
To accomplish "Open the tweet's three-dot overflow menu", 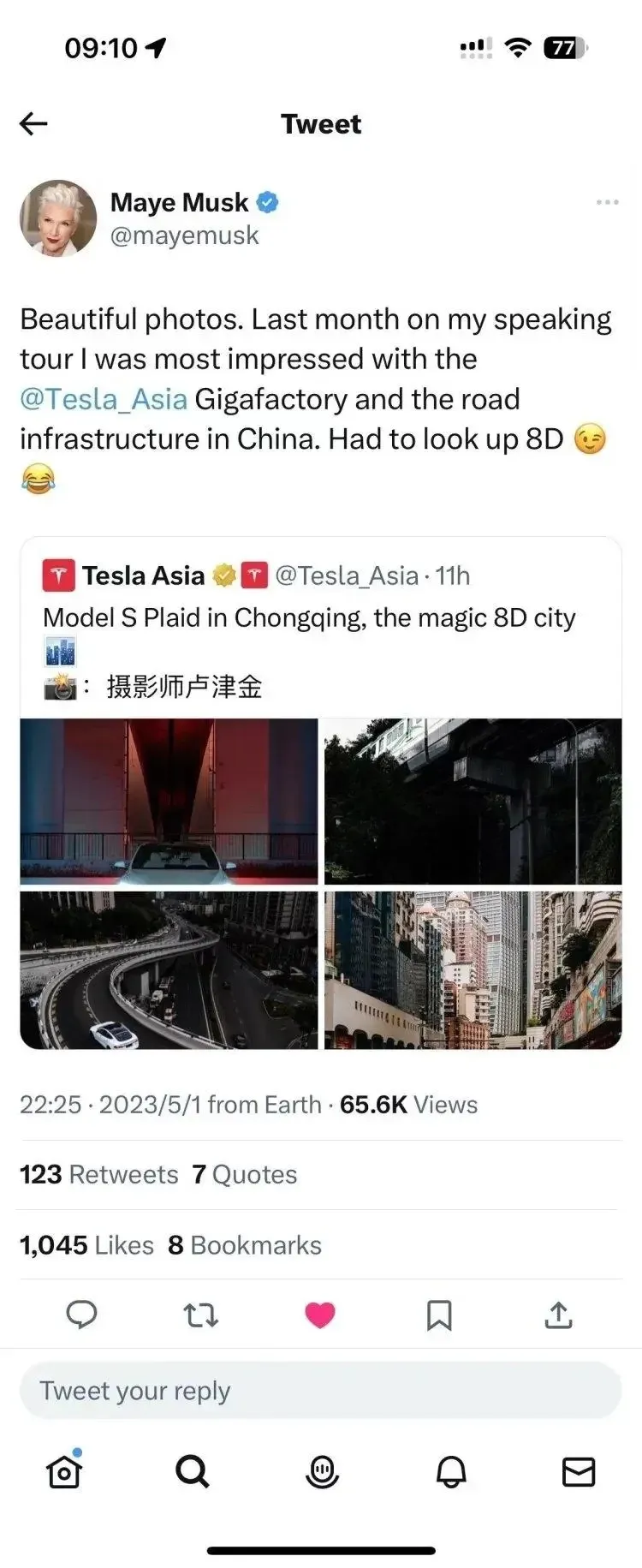I will tap(607, 202).
